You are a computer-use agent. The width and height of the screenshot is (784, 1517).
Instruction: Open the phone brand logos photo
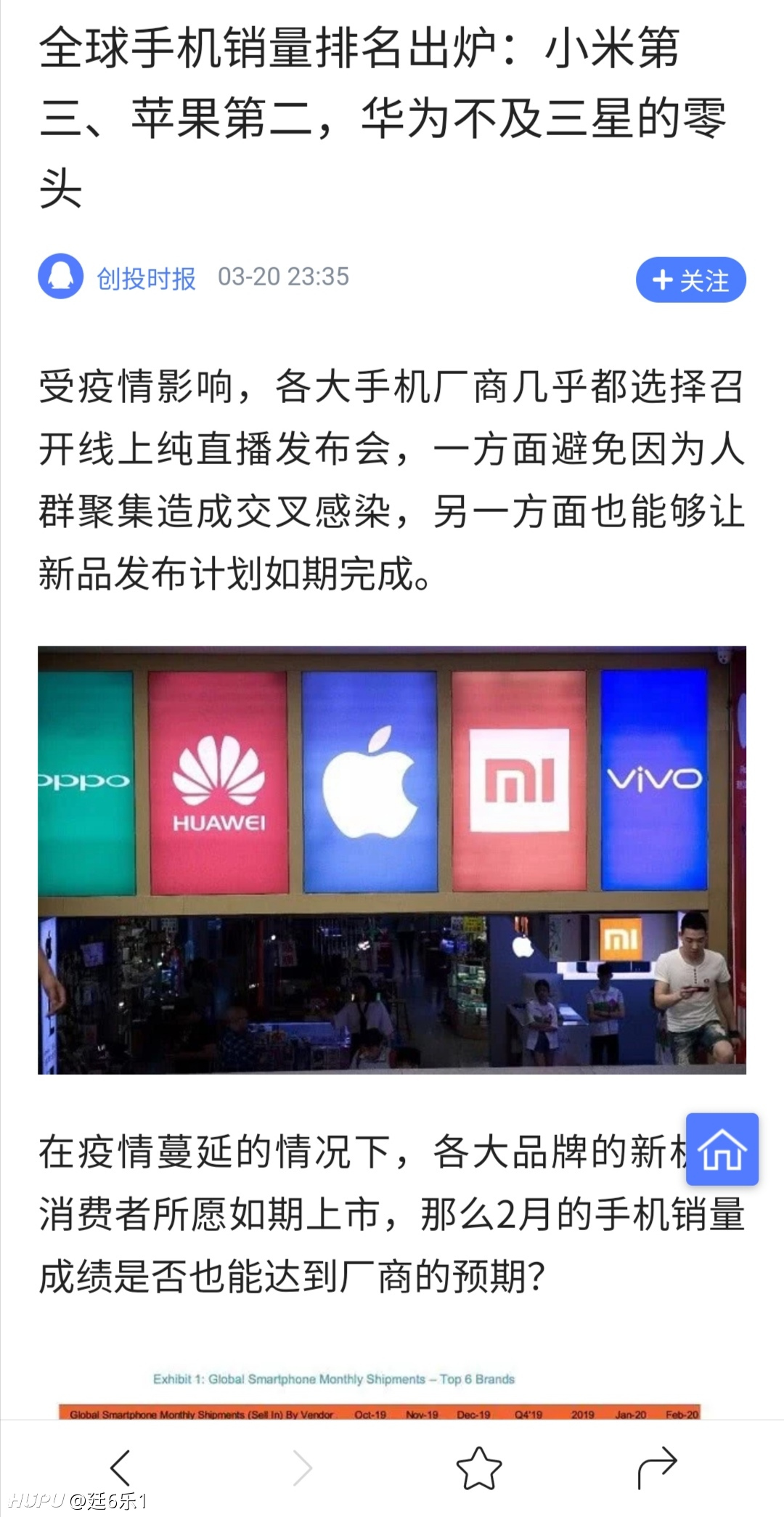[x=392, y=860]
